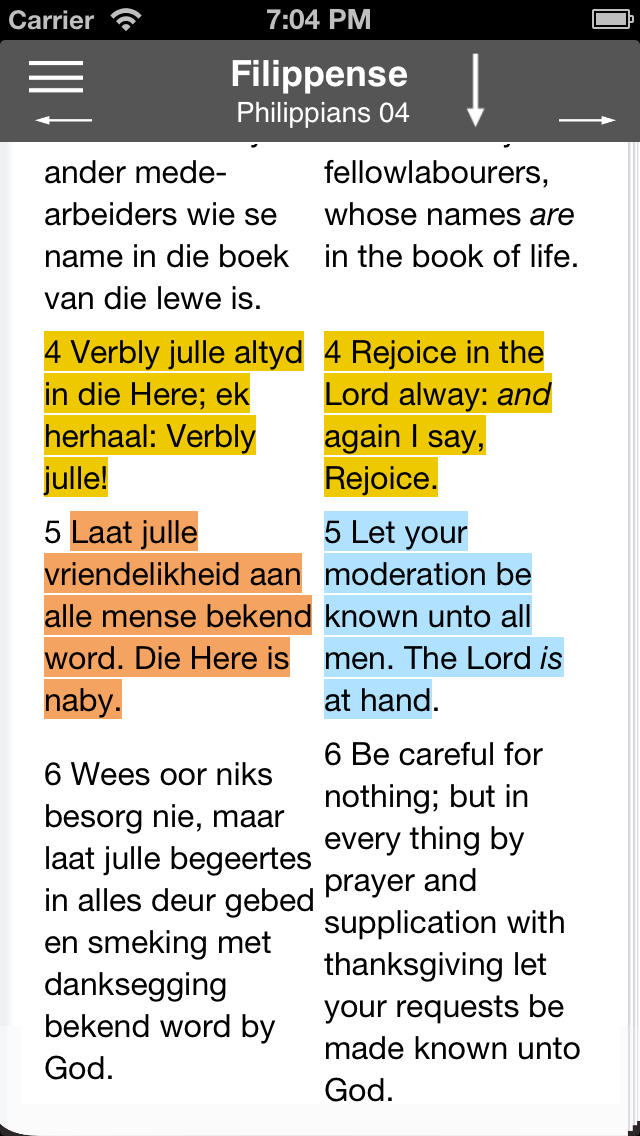Open the hamburger menu

pyautogui.click(x=56, y=76)
